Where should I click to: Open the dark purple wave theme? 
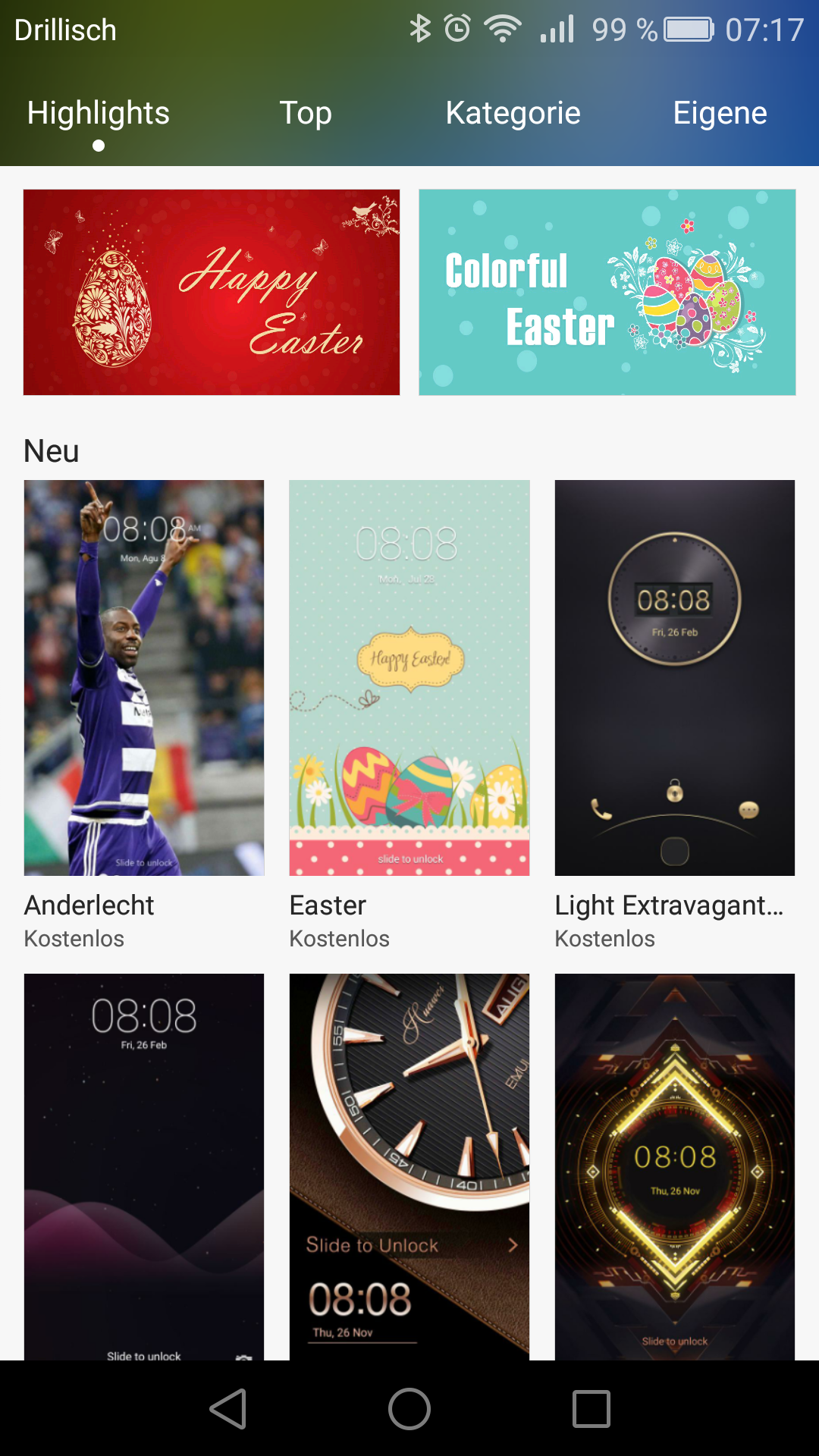(x=144, y=1166)
